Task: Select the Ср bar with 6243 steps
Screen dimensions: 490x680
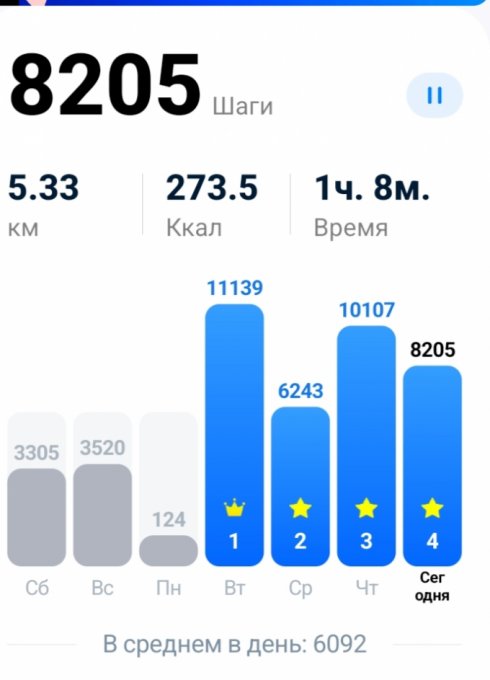Action: pyautogui.click(x=300, y=487)
